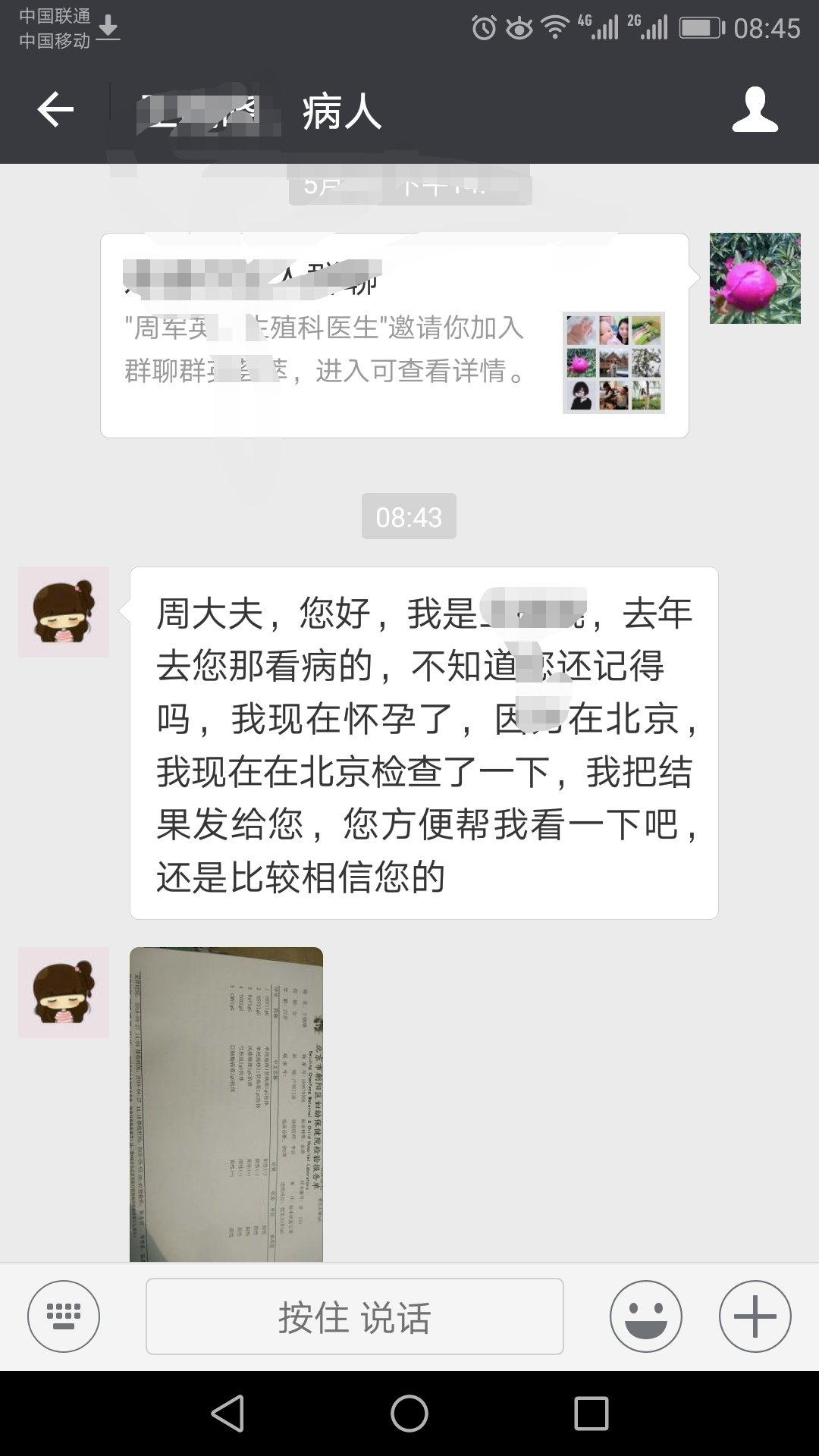Screen dimensions: 819x1456
Task: Open the emoji sticker panel
Action: tap(645, 1316)
